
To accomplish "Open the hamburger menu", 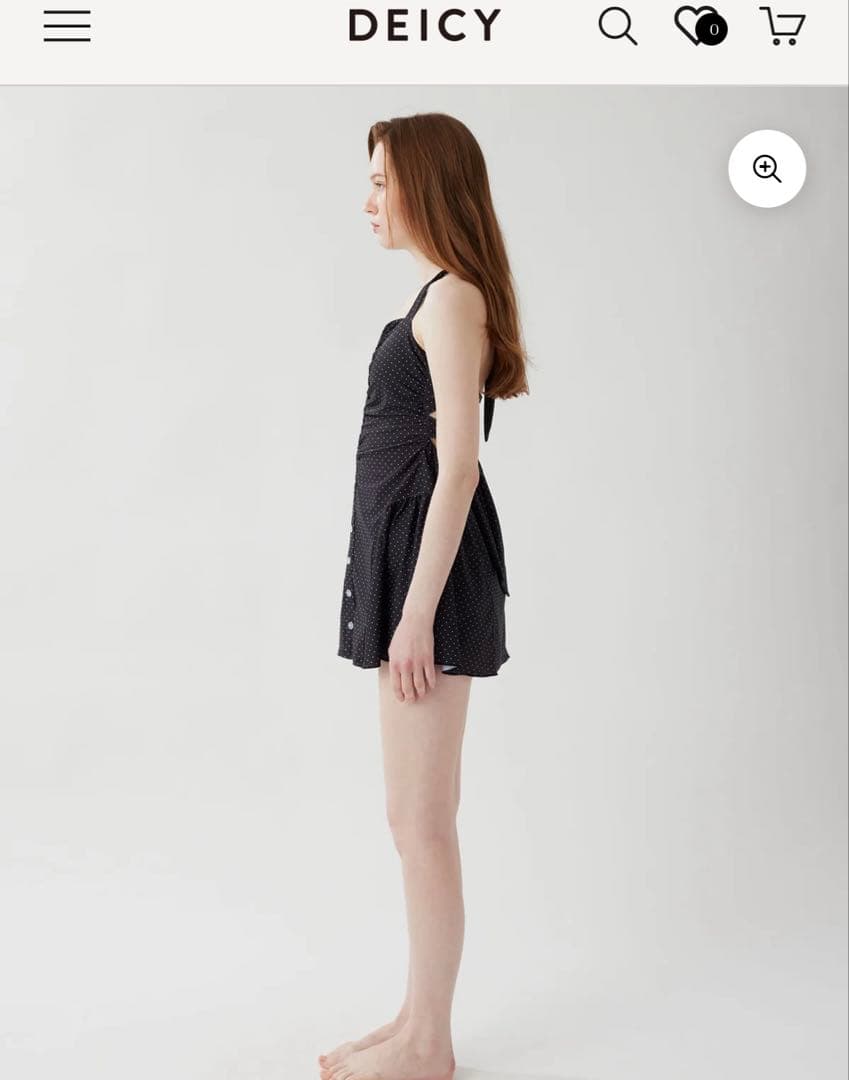I will (67, 26).
